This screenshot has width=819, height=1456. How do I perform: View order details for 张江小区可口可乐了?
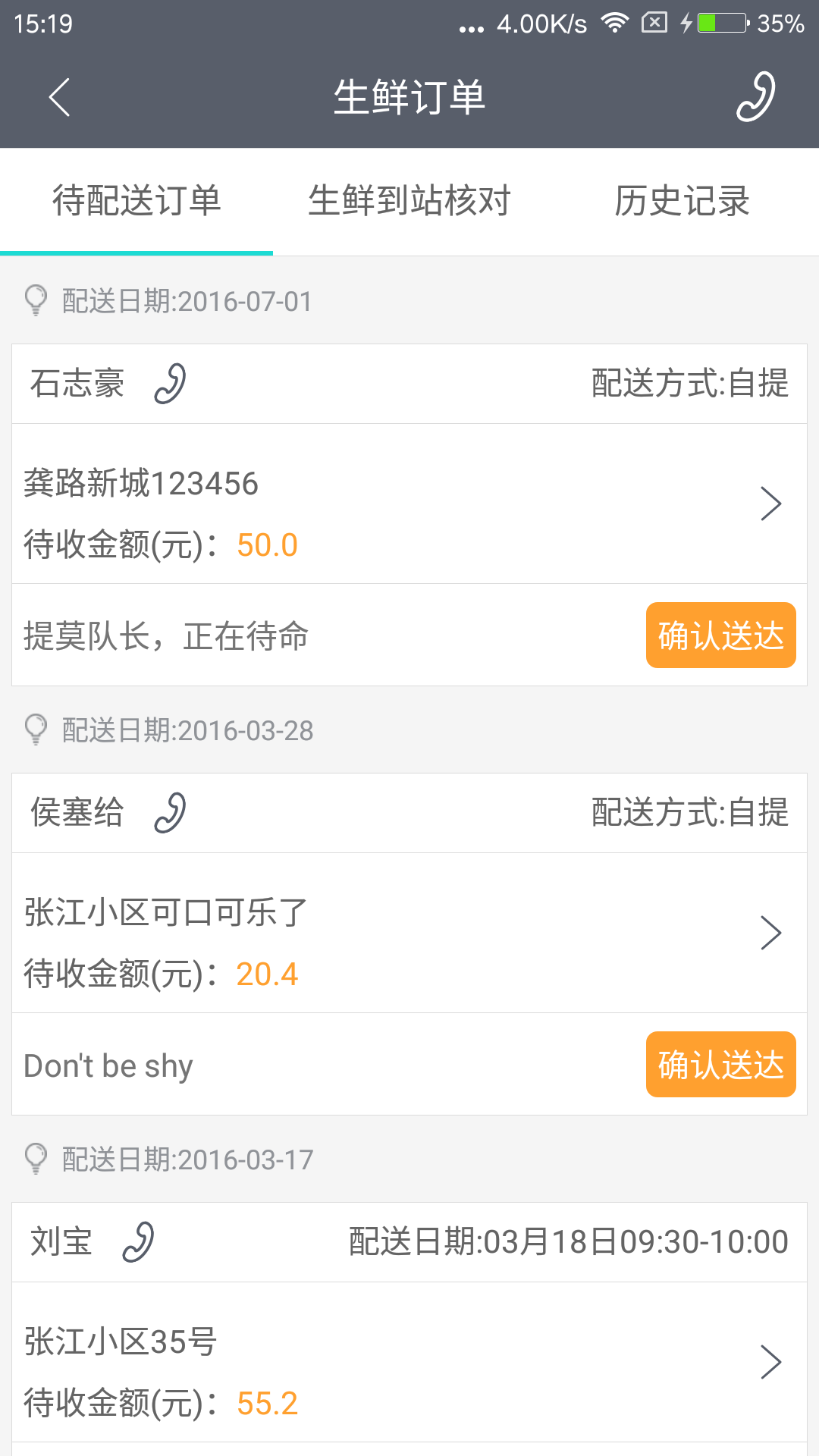click(770, 934)
